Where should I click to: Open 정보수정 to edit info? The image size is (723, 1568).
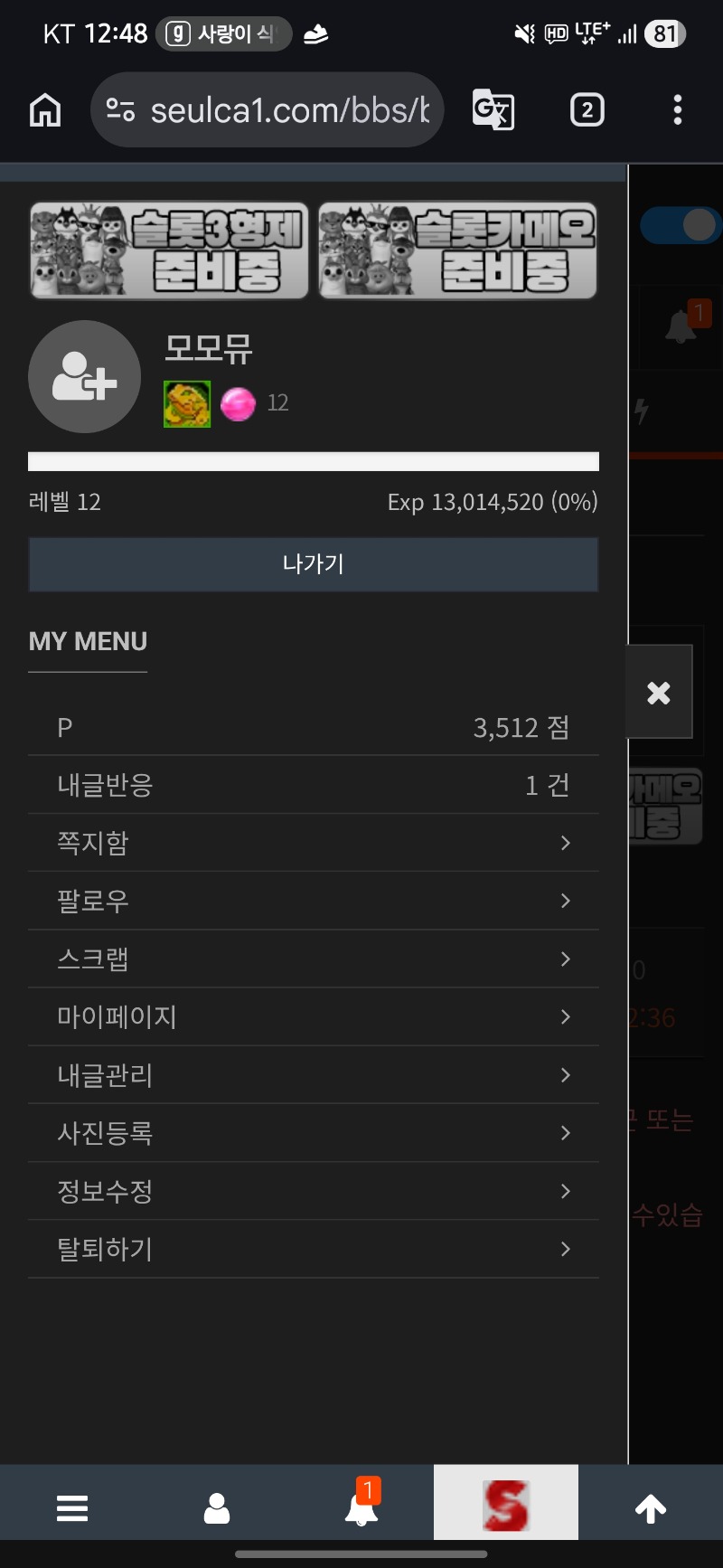click(313, 1191)
